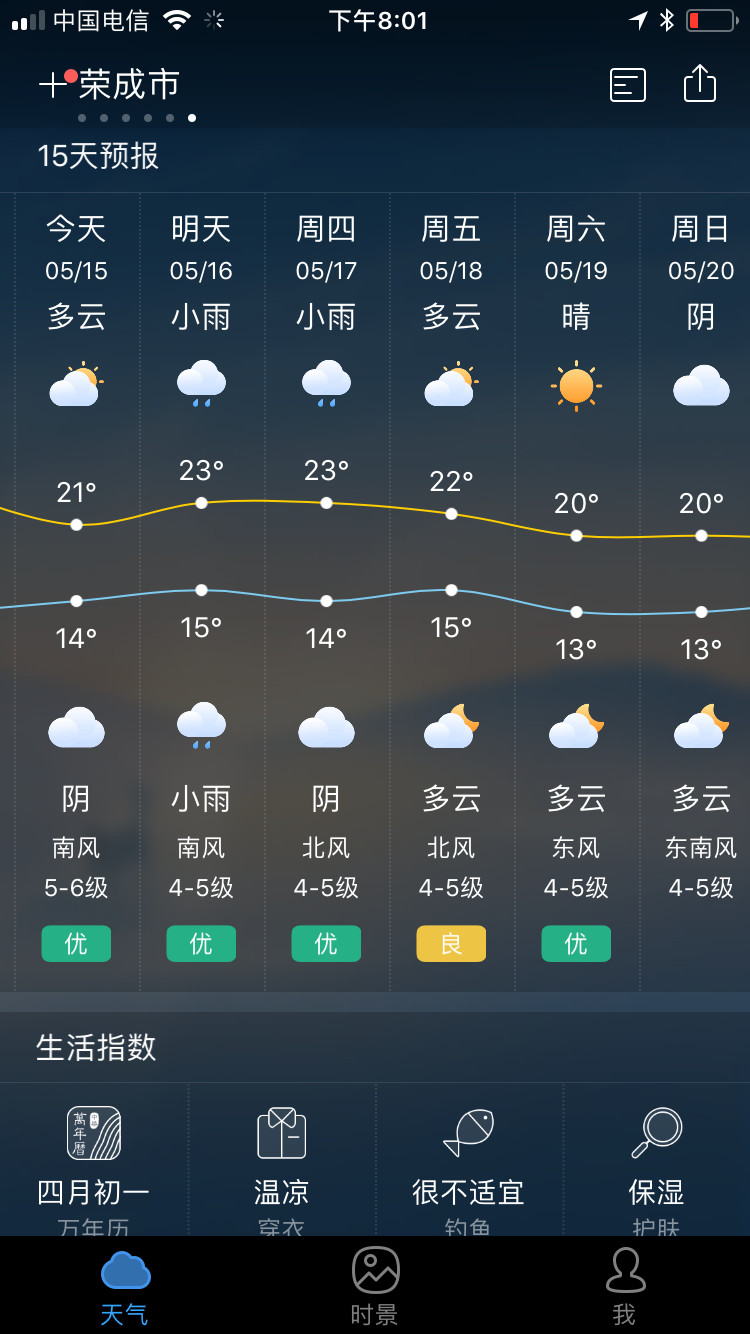Open the news feed icon in header
The width and height of the screenshot is (750, 1334).
pos(628,85)
